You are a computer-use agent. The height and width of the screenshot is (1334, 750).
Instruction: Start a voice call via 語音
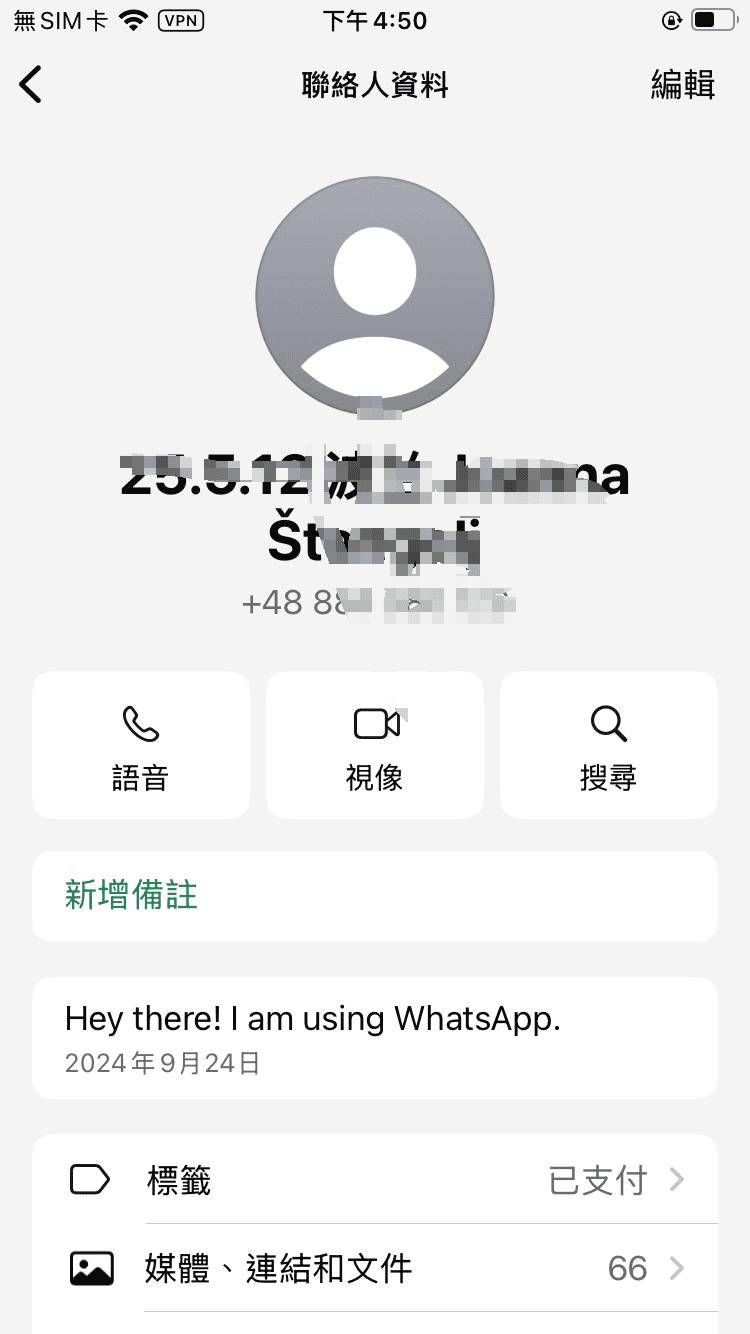tap(141, 745)
